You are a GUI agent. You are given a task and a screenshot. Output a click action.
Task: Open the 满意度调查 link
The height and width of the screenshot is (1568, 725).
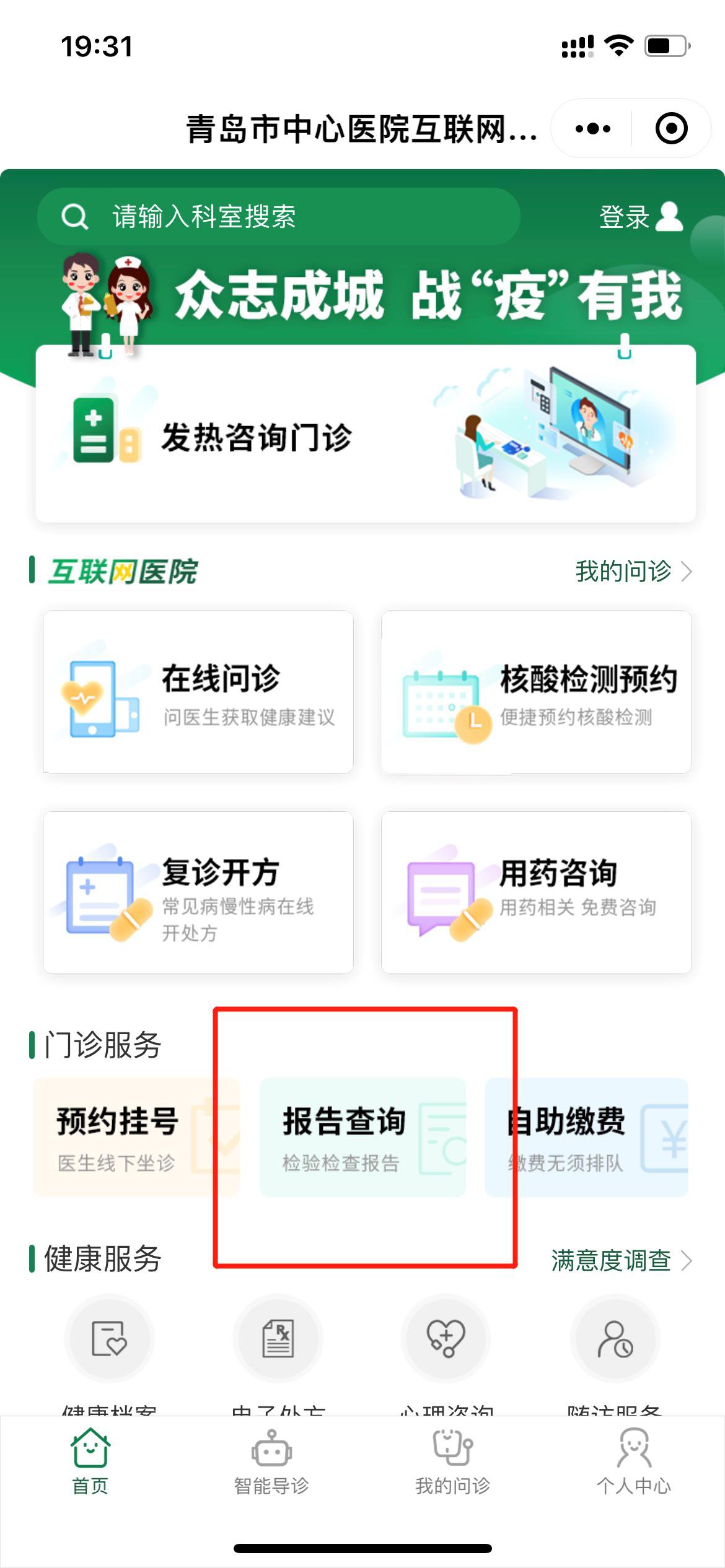[x=621, y=1260]
